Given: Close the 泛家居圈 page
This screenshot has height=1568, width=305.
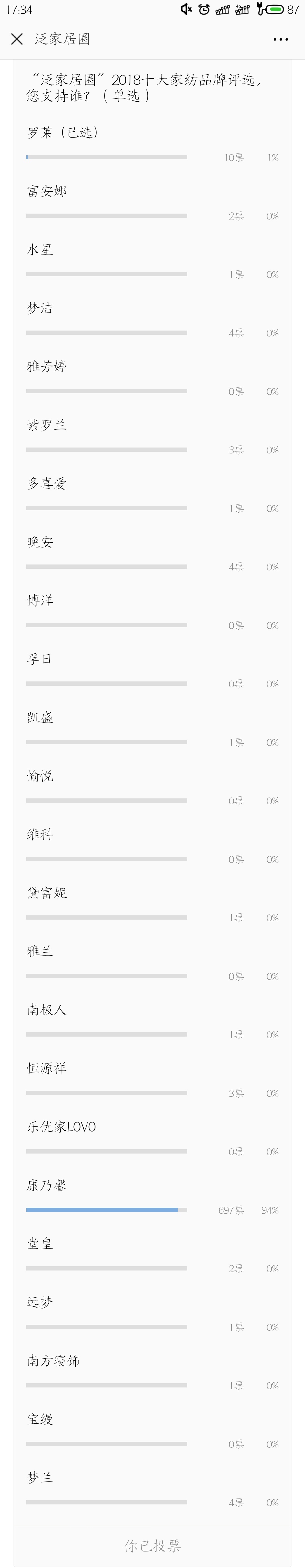Looking at the screenshot, I should click(17, 40).
